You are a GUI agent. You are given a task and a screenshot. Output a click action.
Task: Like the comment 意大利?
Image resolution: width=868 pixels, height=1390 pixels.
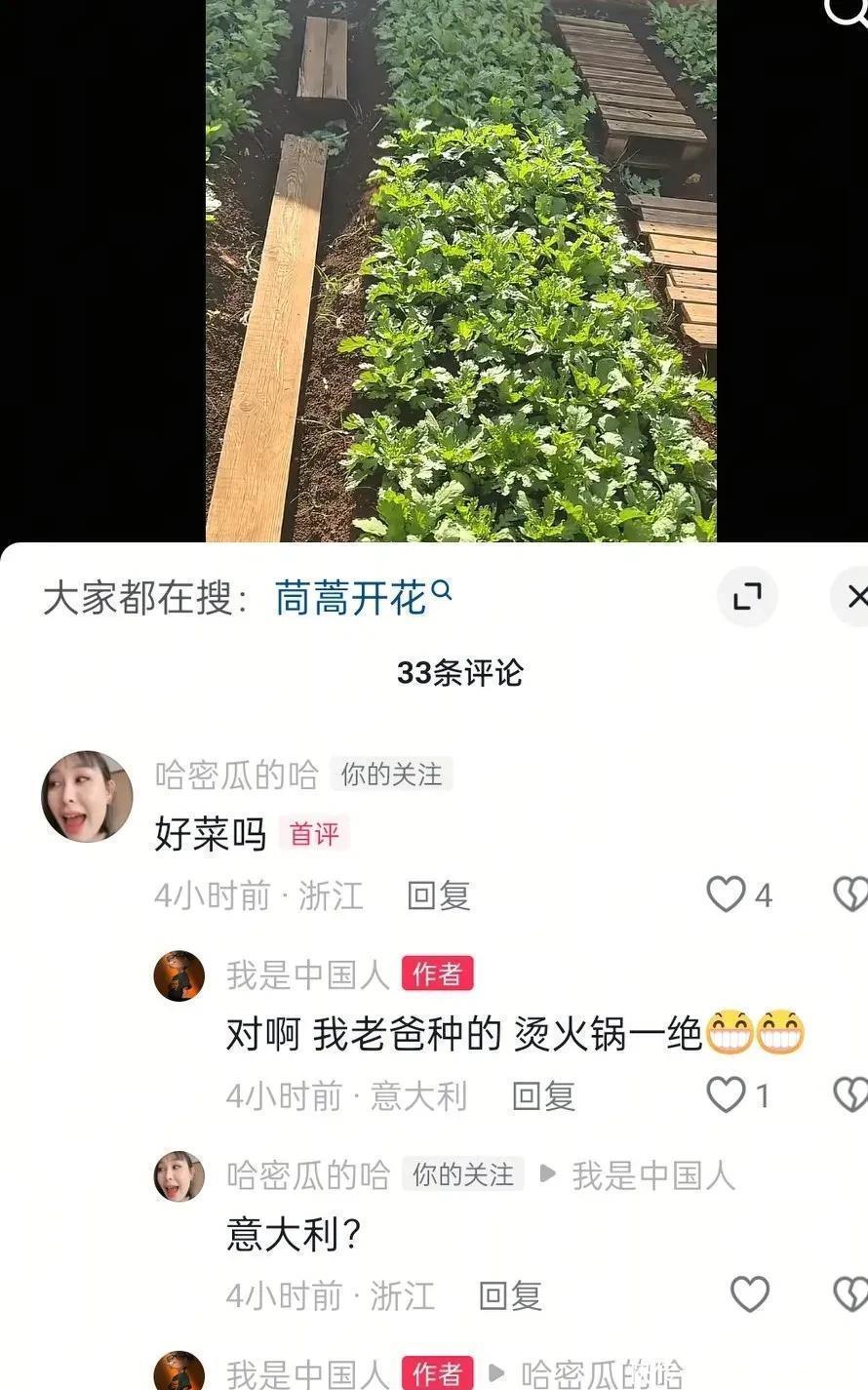[x=750, y=1295]
